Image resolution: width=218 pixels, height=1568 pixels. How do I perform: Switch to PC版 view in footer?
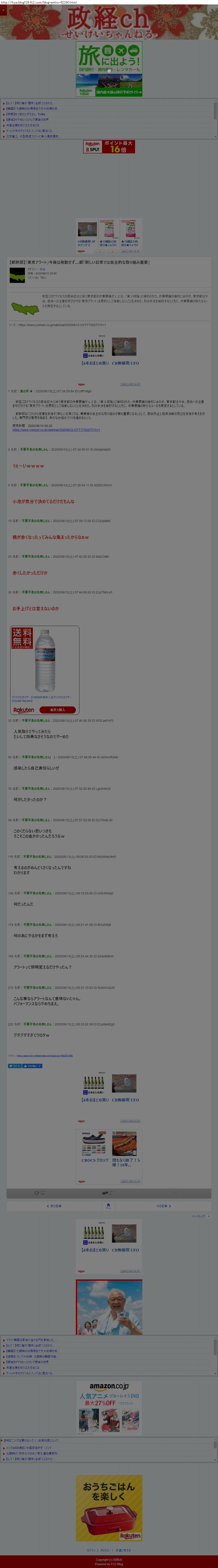click(106, 1550)
